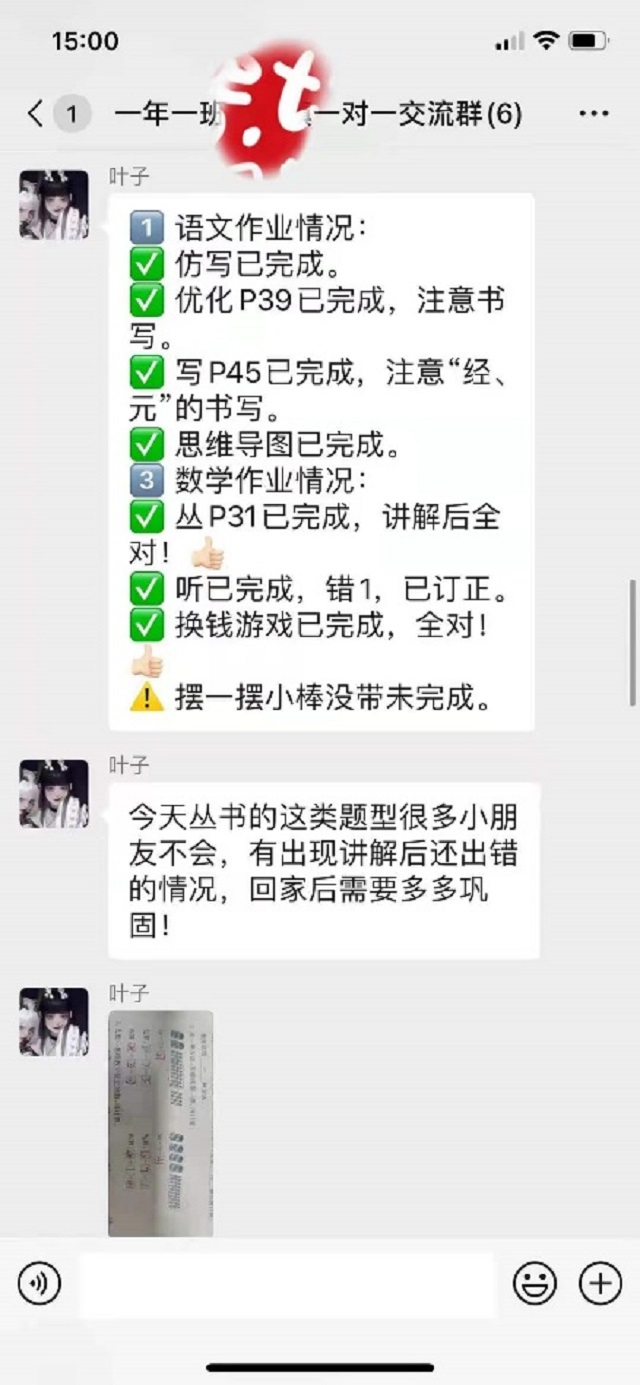Tap the message text field
The height and width of the screenshot is (1385, 640).
point(287,1284)
